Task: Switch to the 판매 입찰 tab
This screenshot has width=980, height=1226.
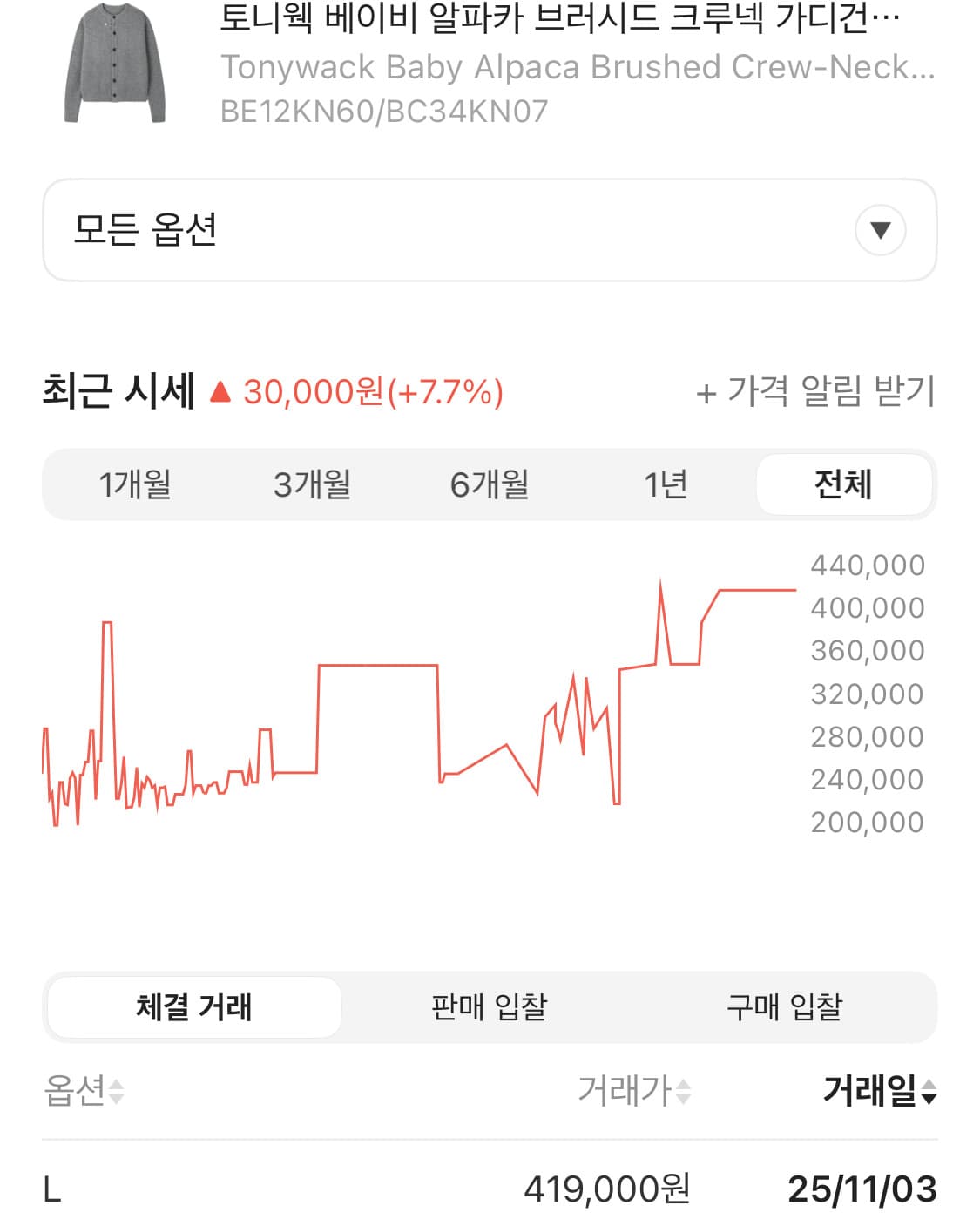Action: (x=490, y=1006)
